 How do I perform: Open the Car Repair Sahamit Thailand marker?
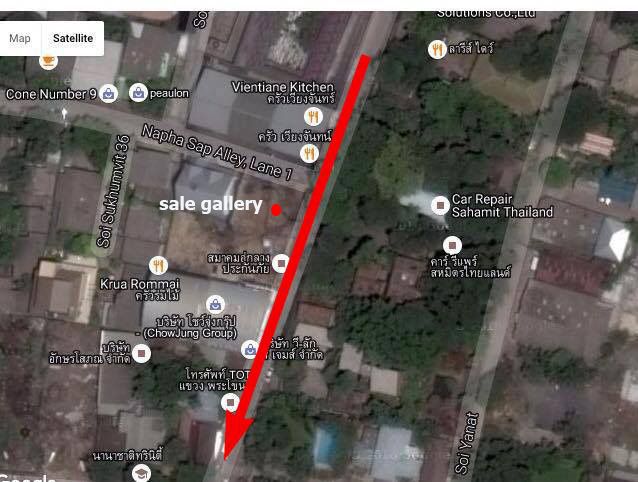pos(440,205)
